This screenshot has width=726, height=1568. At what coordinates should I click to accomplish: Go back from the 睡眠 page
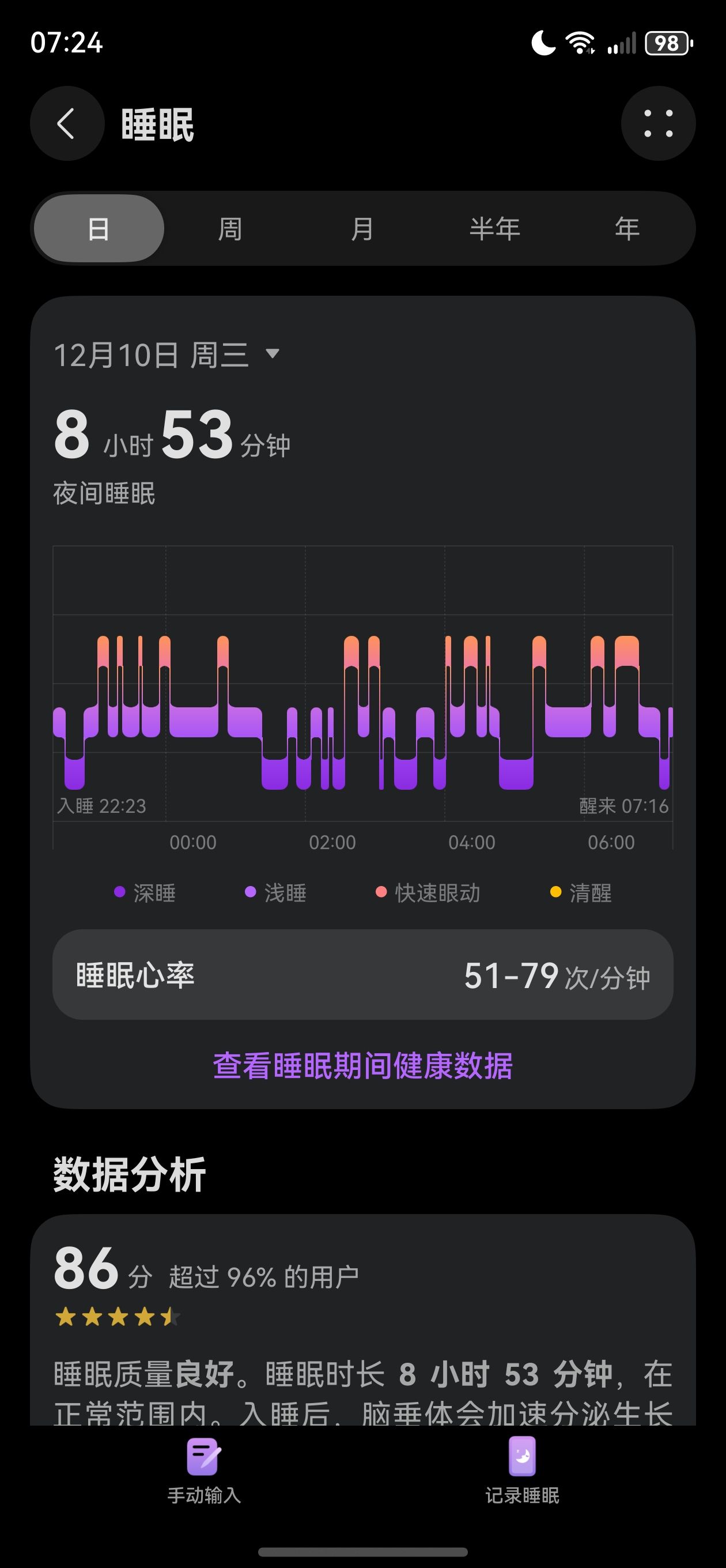(x=67, y=123)
